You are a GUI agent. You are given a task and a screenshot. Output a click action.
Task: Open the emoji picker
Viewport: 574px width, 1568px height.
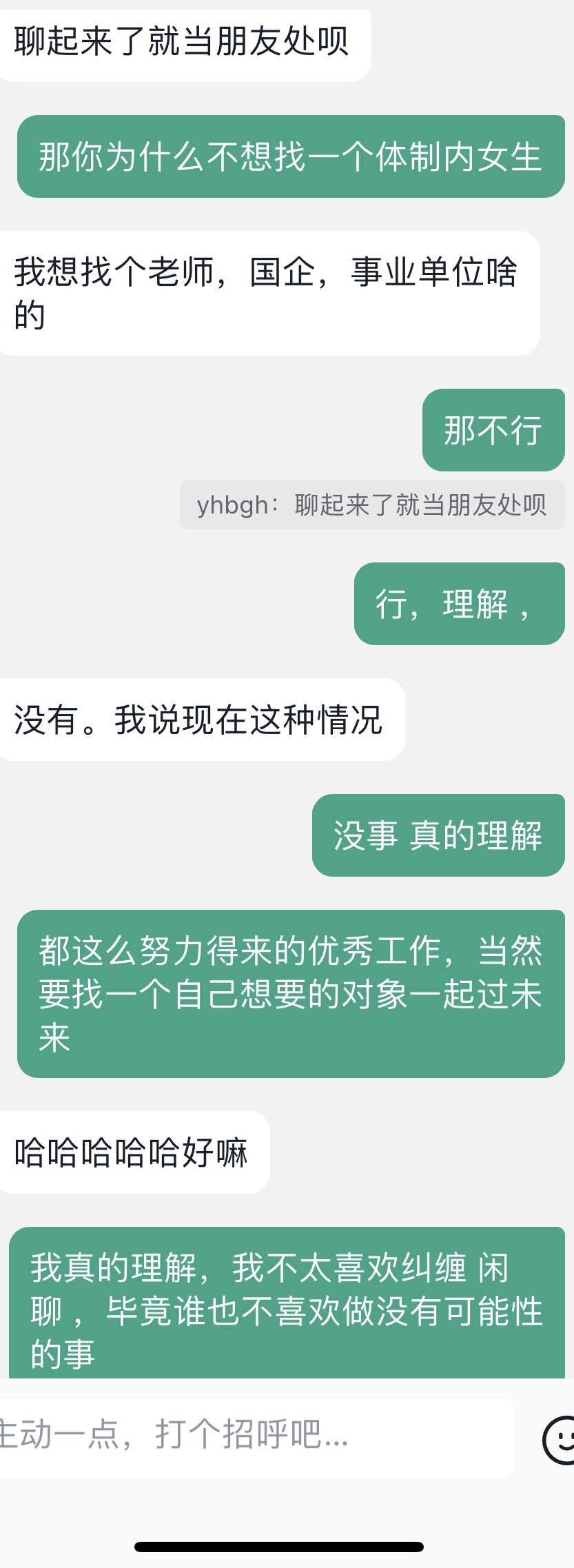(560, 1440)
